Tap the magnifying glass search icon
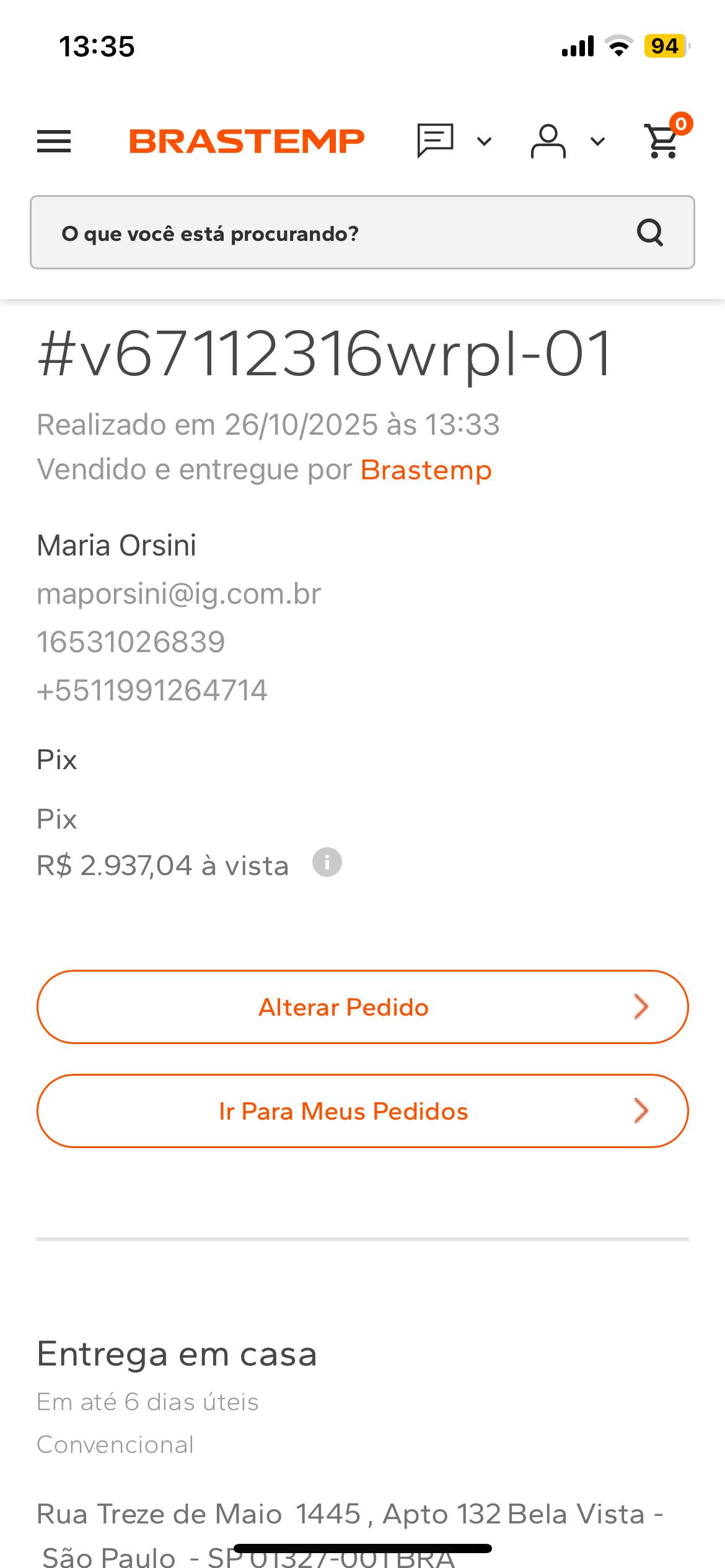The image size is (725, 1568). tap(650, 233)
